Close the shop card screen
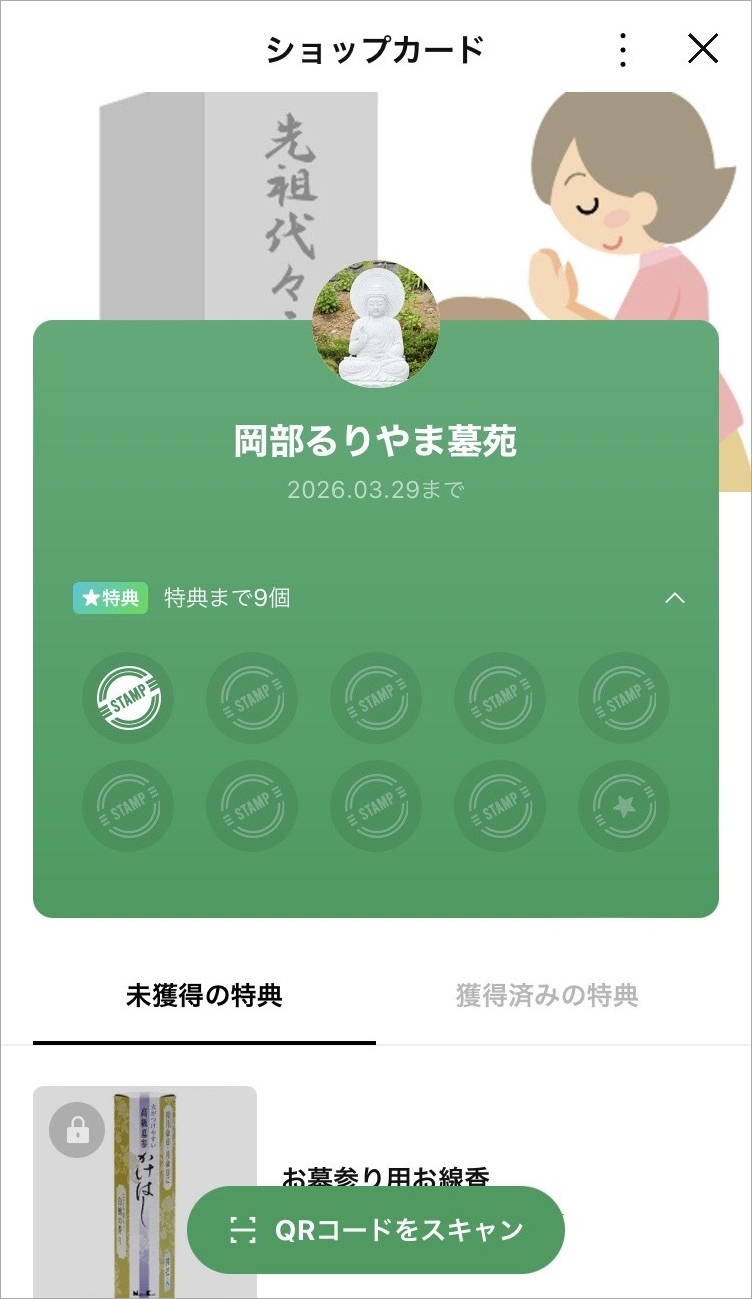752x1299 pixels. [704, 49]
